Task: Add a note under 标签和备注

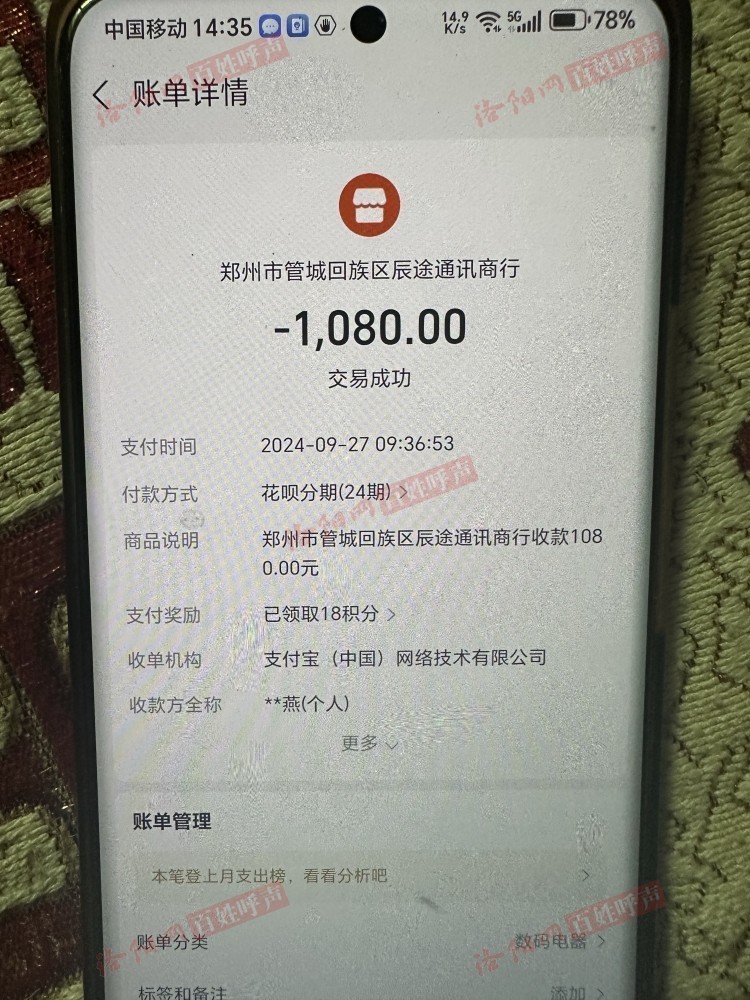Action: point(574,992)
